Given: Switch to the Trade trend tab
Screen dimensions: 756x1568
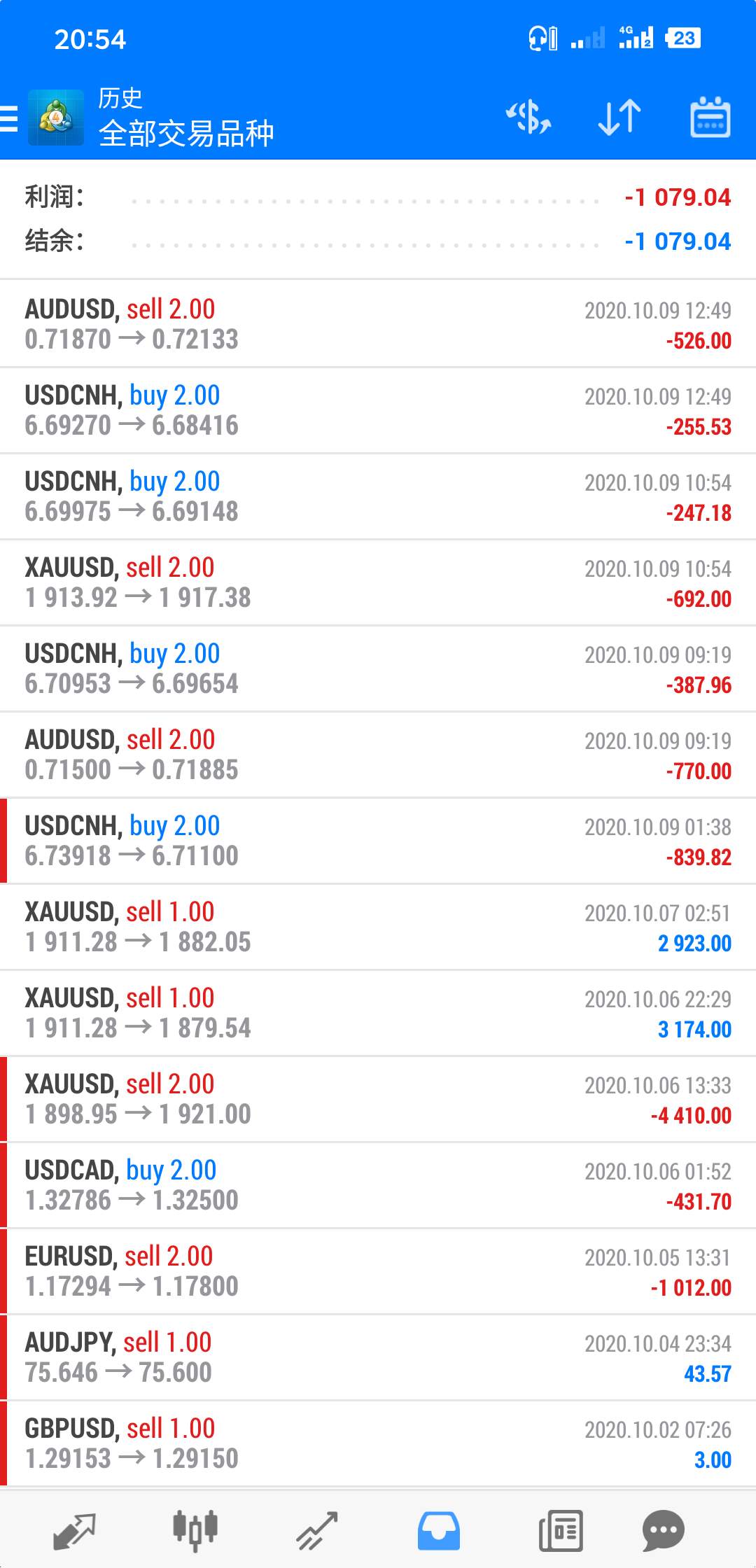Looking at the screenshot, I should (317, 1530).
